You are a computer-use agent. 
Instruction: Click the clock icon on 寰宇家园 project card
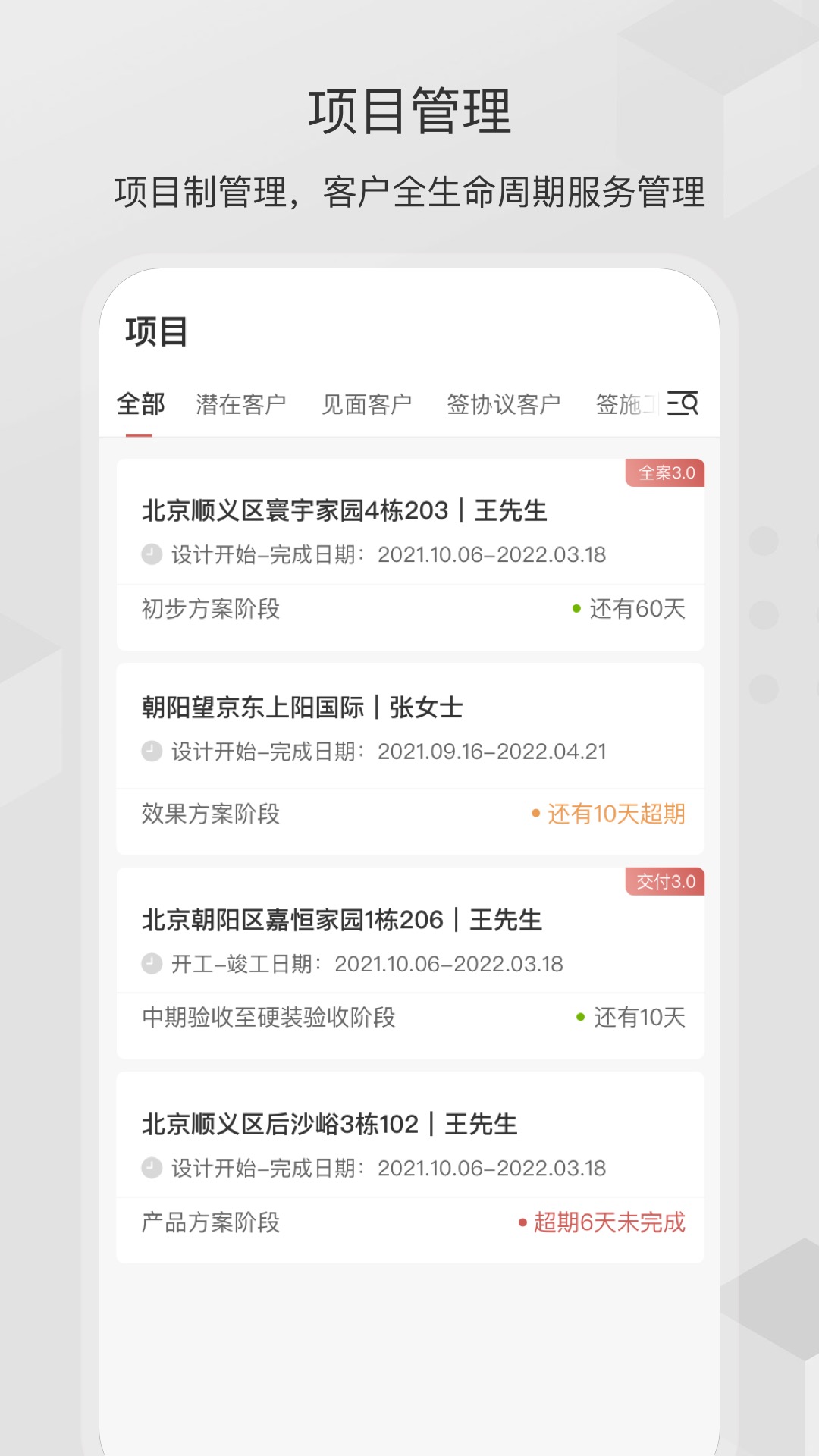pyautogui.click(x=152, y=555)
